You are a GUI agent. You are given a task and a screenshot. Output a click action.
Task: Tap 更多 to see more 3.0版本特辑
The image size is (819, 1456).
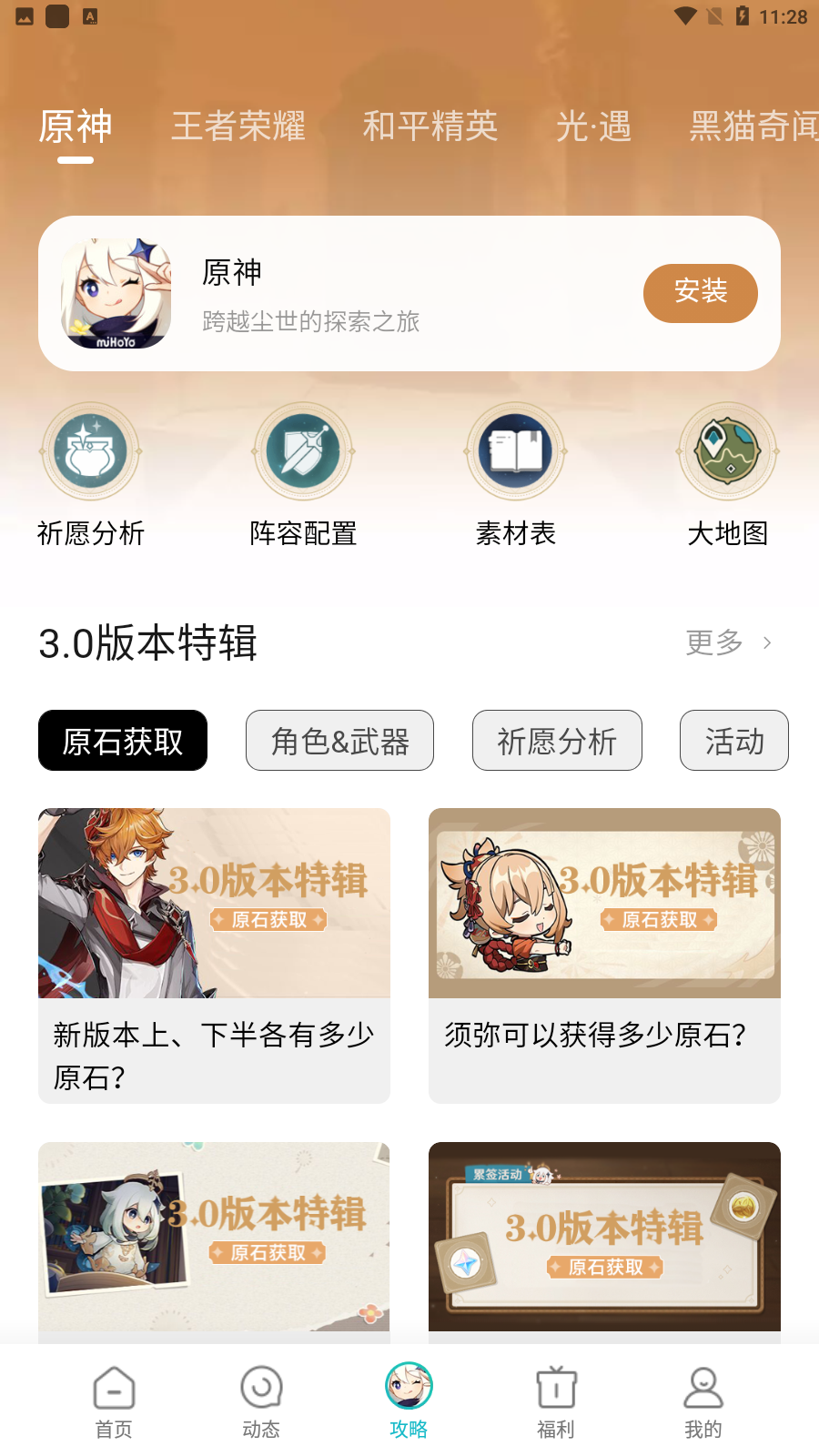728,642
